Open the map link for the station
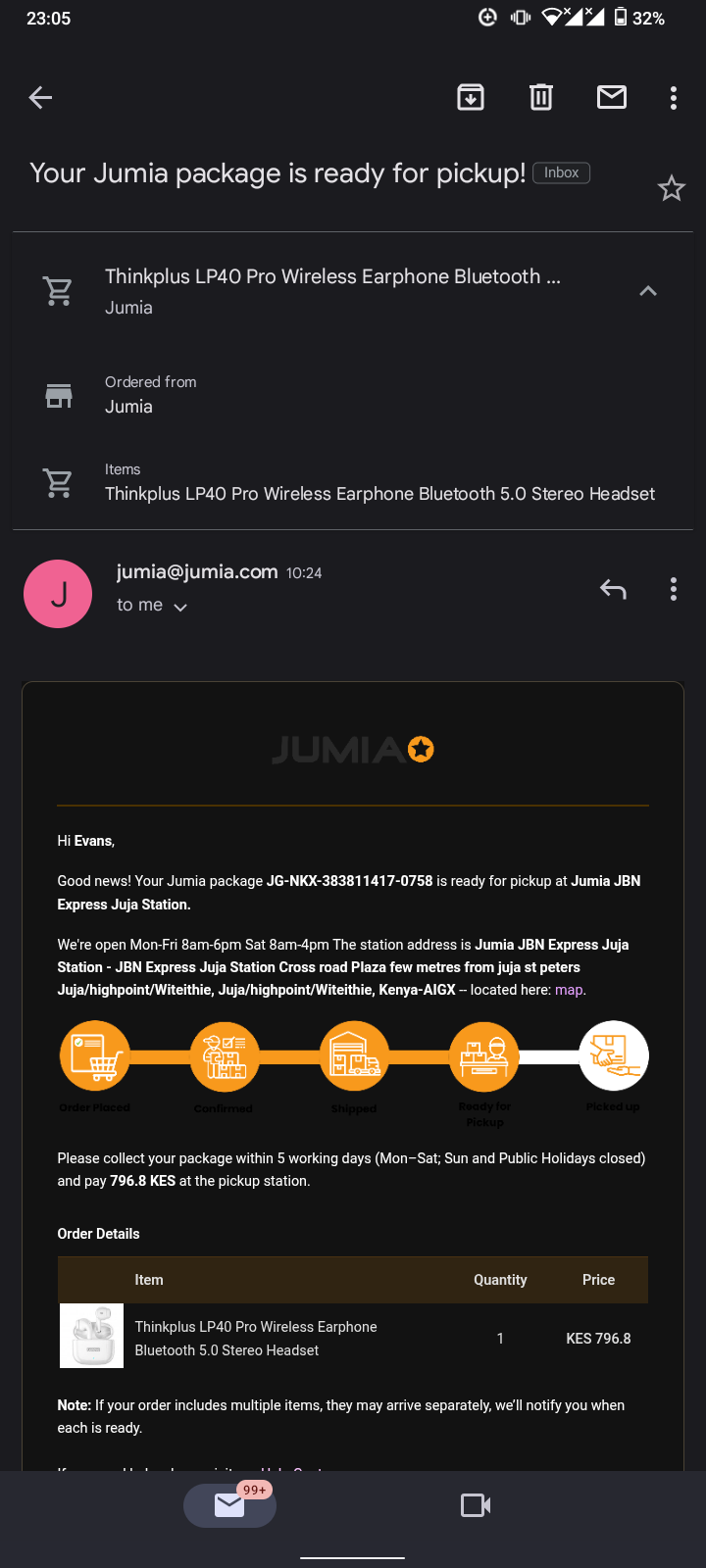706x1568 pixels. pos(569,990)
